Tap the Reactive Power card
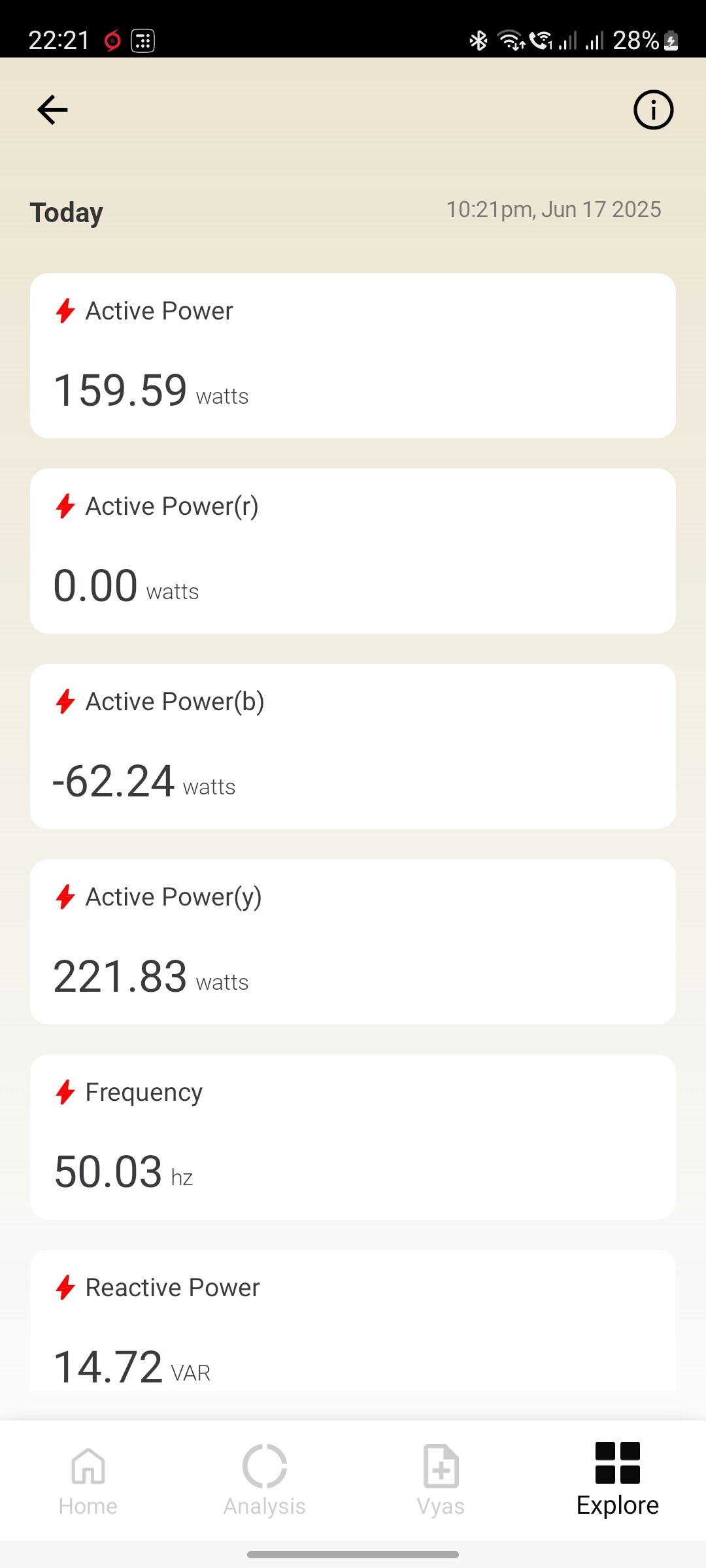 (353, 1320)
